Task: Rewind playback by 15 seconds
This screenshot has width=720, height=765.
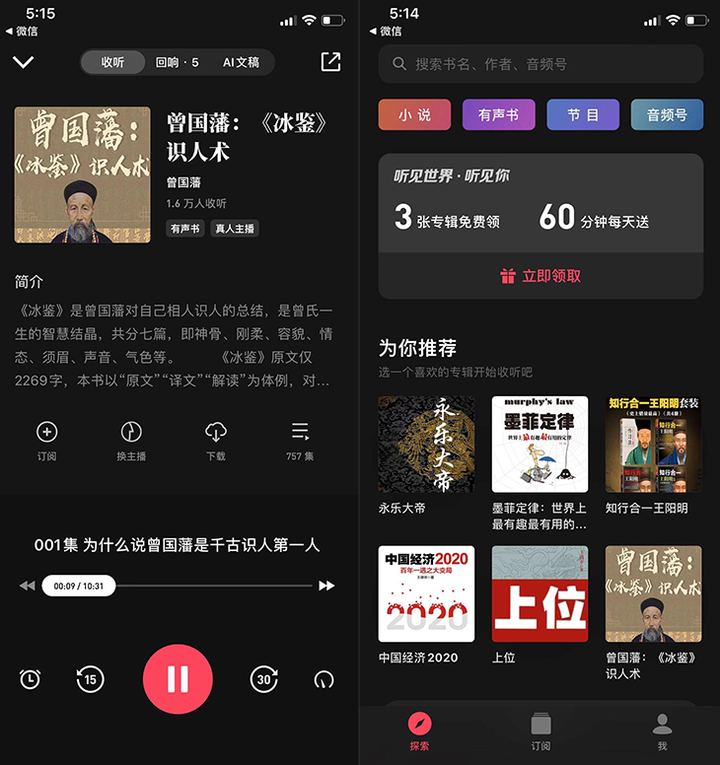Action: pos(91,679)
